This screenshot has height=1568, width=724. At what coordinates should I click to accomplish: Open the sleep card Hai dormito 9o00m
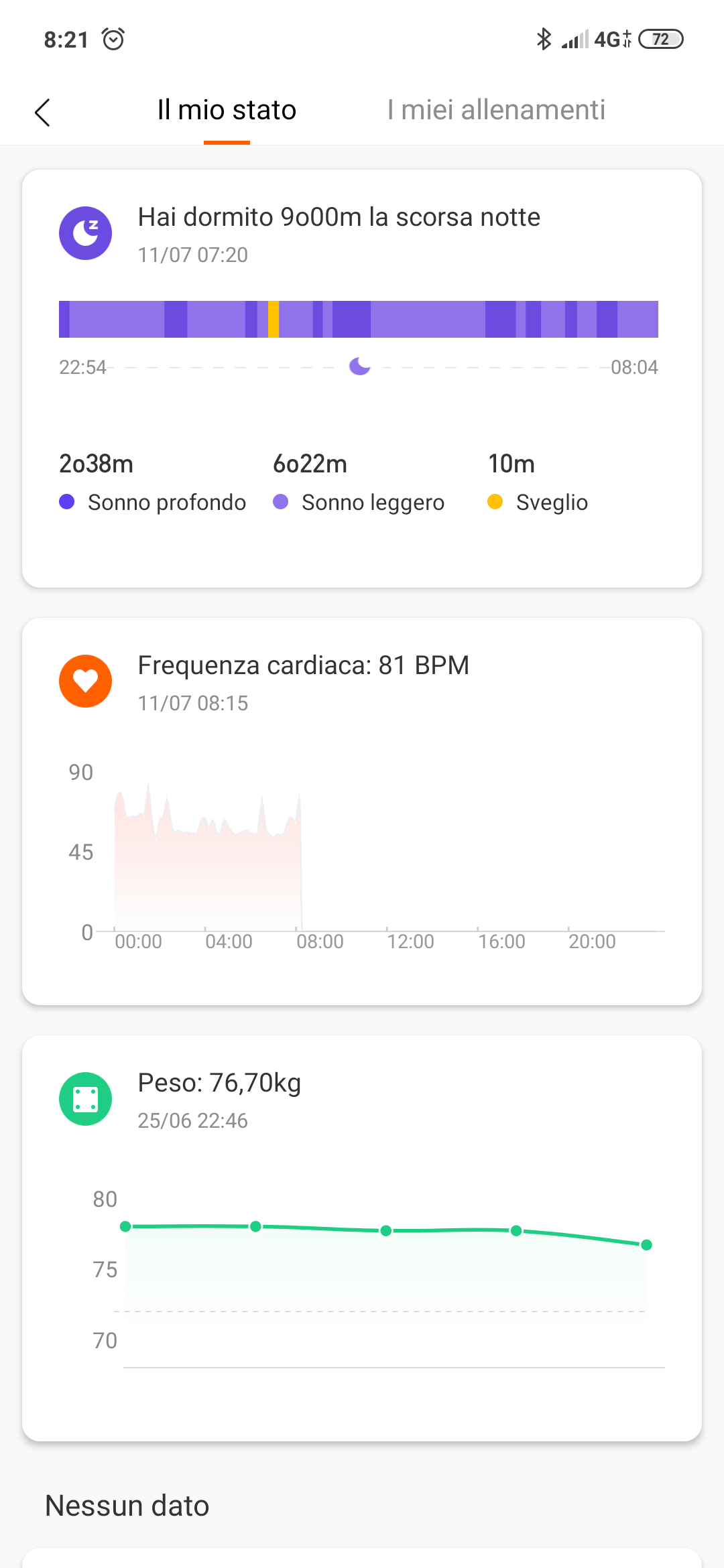point(362,378)
